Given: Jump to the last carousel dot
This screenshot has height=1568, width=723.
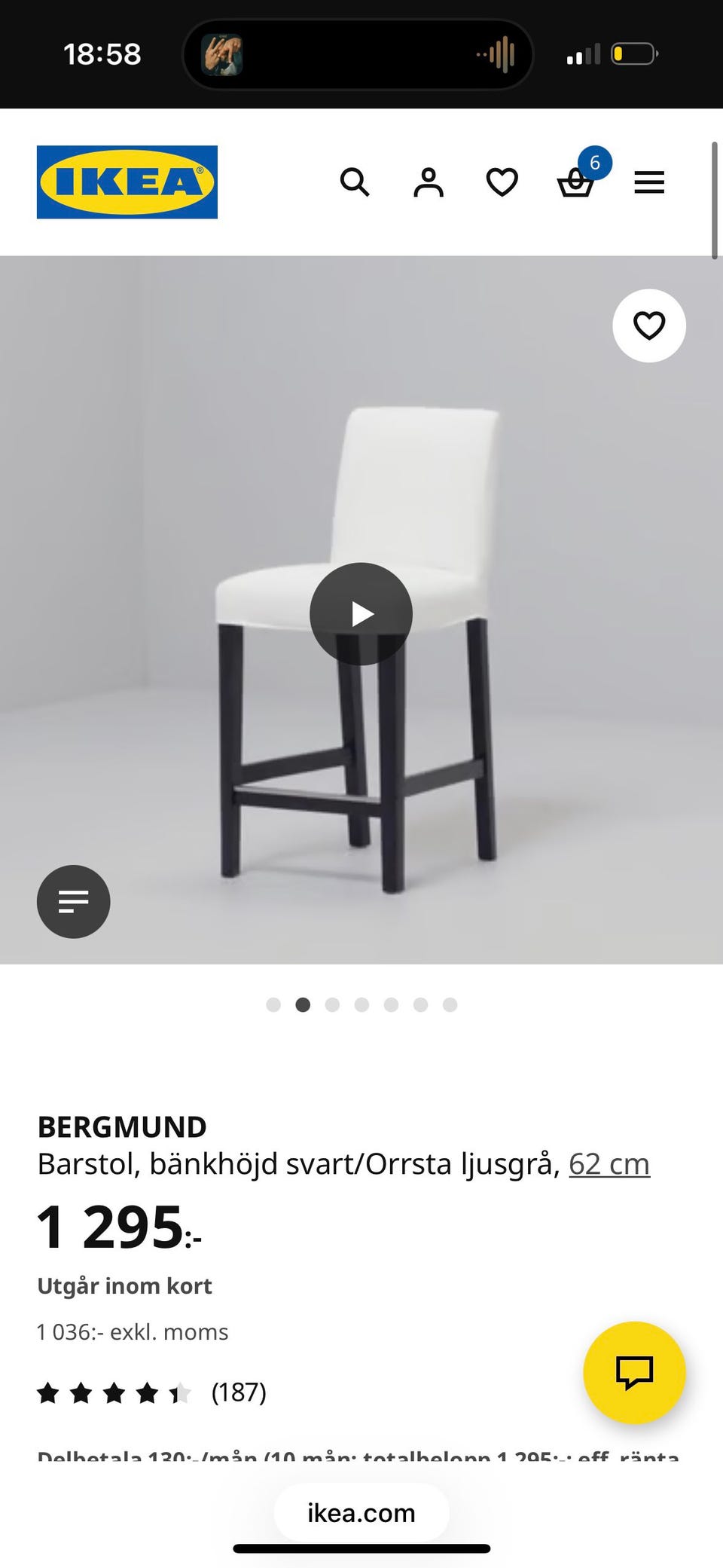Looking at the screenshot, I should click(x=450, y=1004).
